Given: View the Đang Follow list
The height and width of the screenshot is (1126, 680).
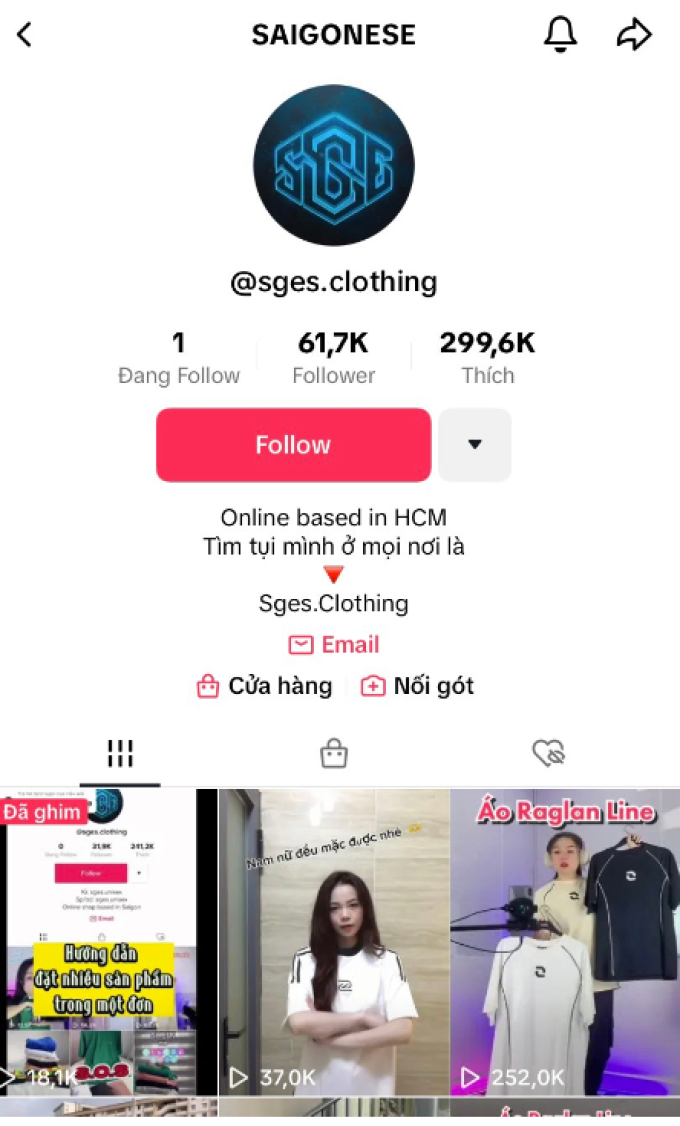Looking at the screenshot, I should [179, 358].
